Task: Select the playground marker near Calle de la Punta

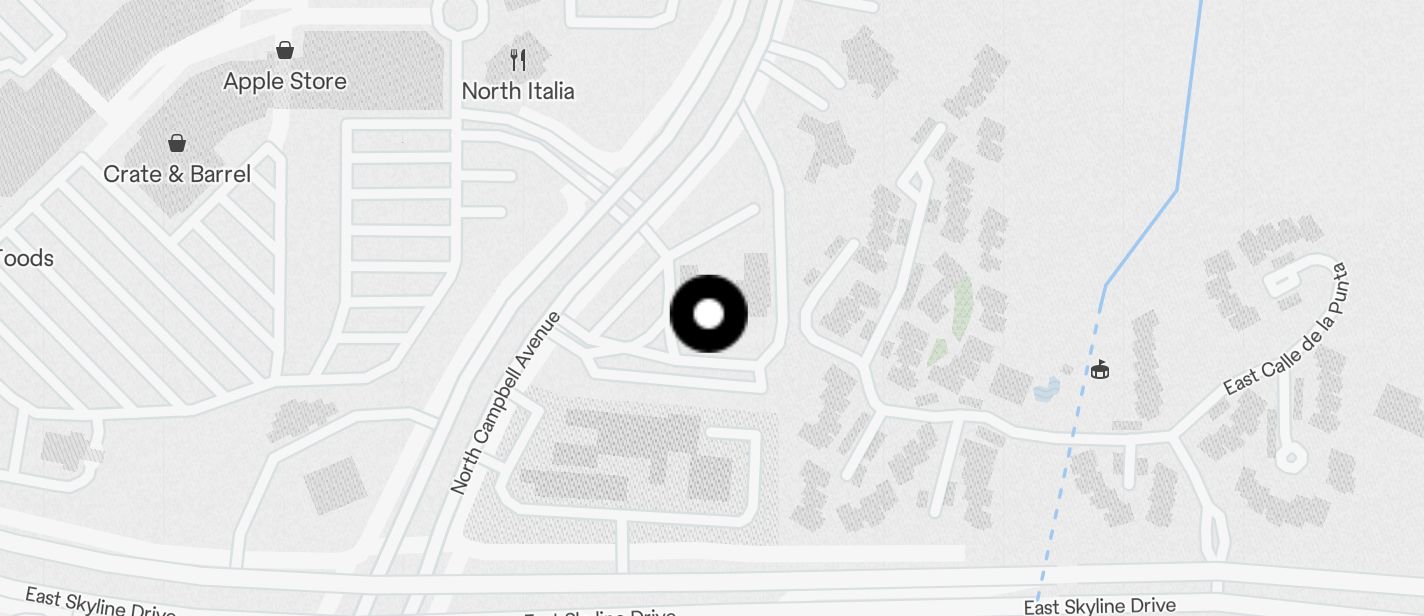Action: click(x=1100, y=370)
